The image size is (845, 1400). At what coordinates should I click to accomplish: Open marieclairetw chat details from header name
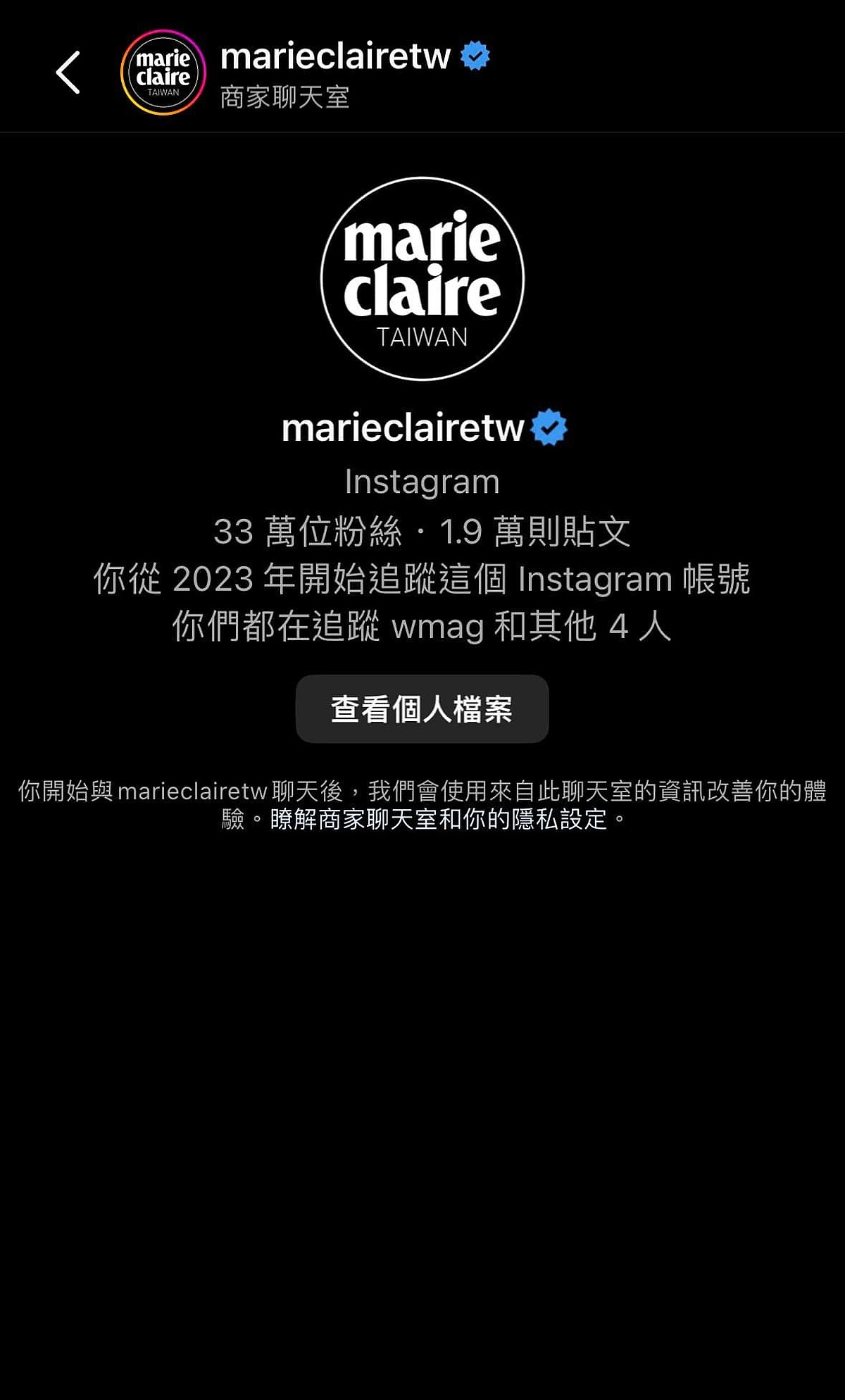[335, 56]
